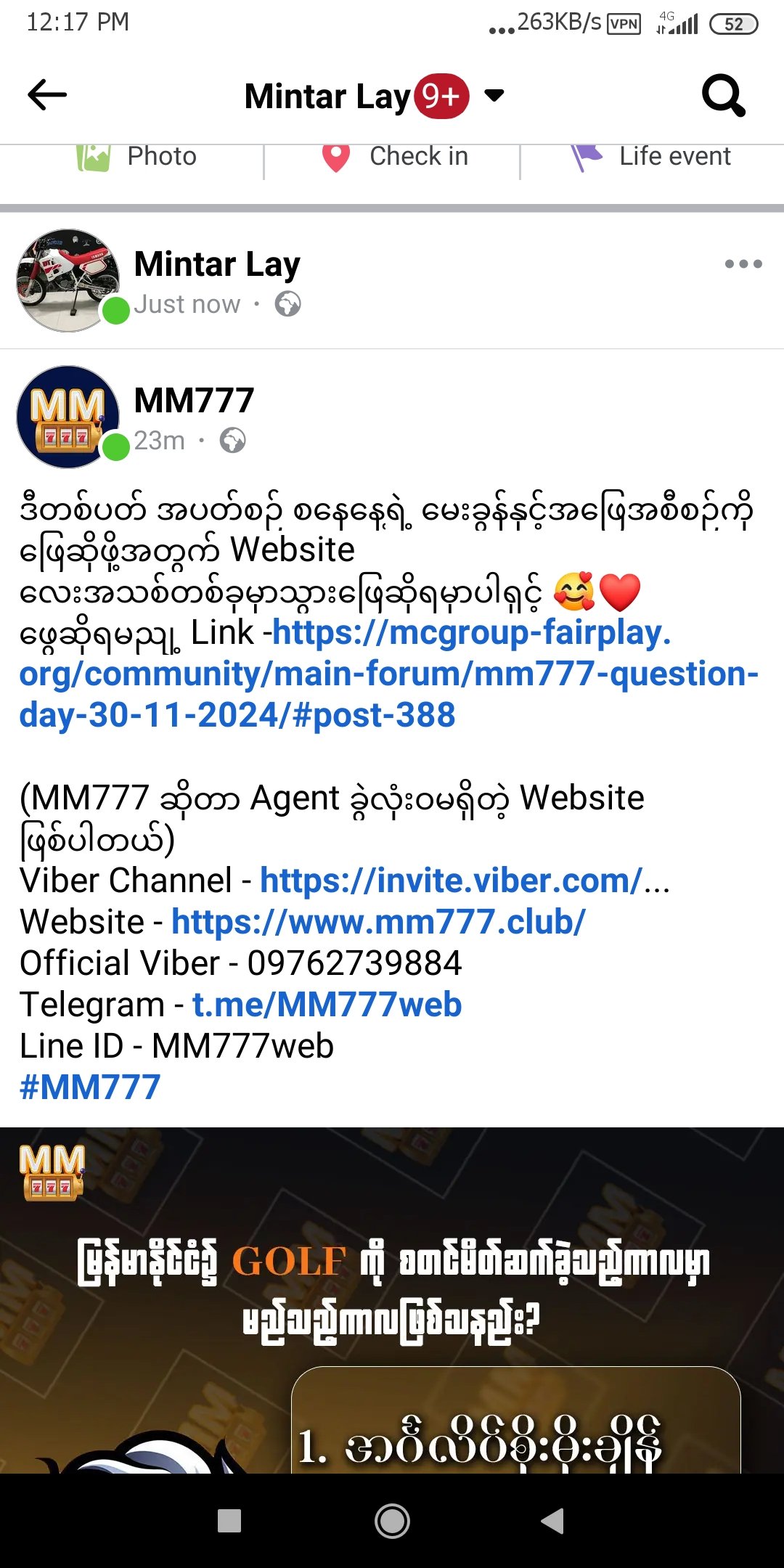Viewport: 784px width, 1568px height.
Task: Open the MM777 page avatar
Action: (x=68, y=417)
